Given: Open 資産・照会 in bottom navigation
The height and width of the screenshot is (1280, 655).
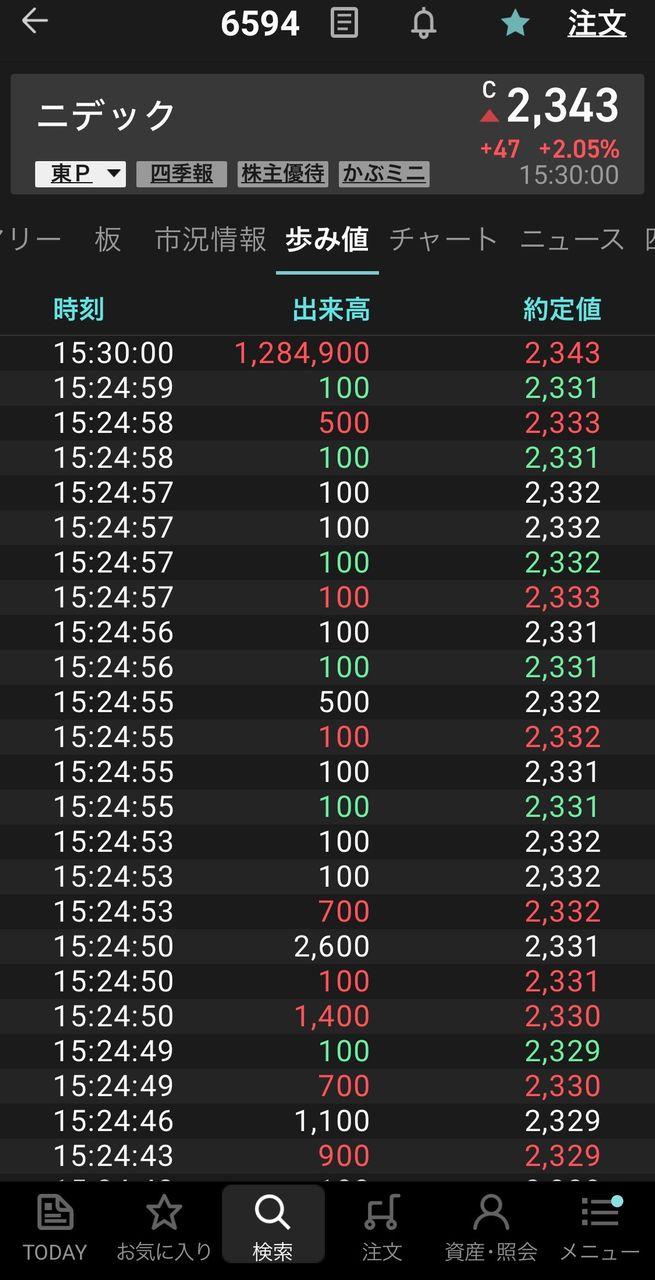Looking at the screenshot, I should tap(491, 1227).
